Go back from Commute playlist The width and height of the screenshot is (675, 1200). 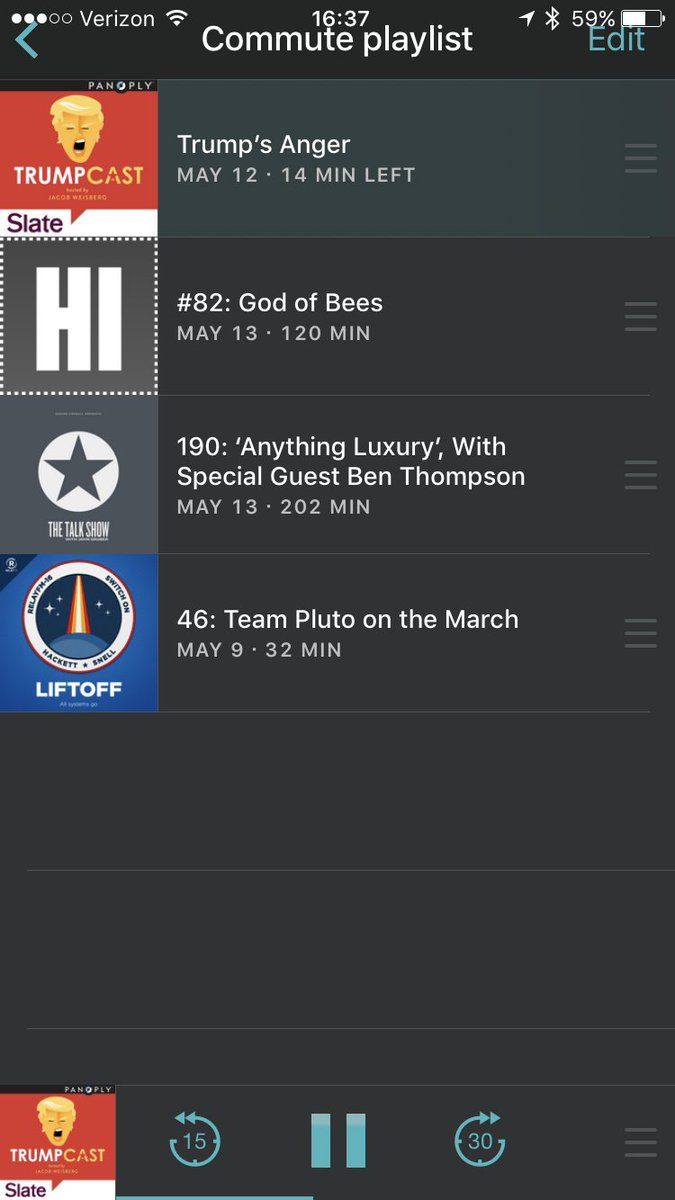27,40
